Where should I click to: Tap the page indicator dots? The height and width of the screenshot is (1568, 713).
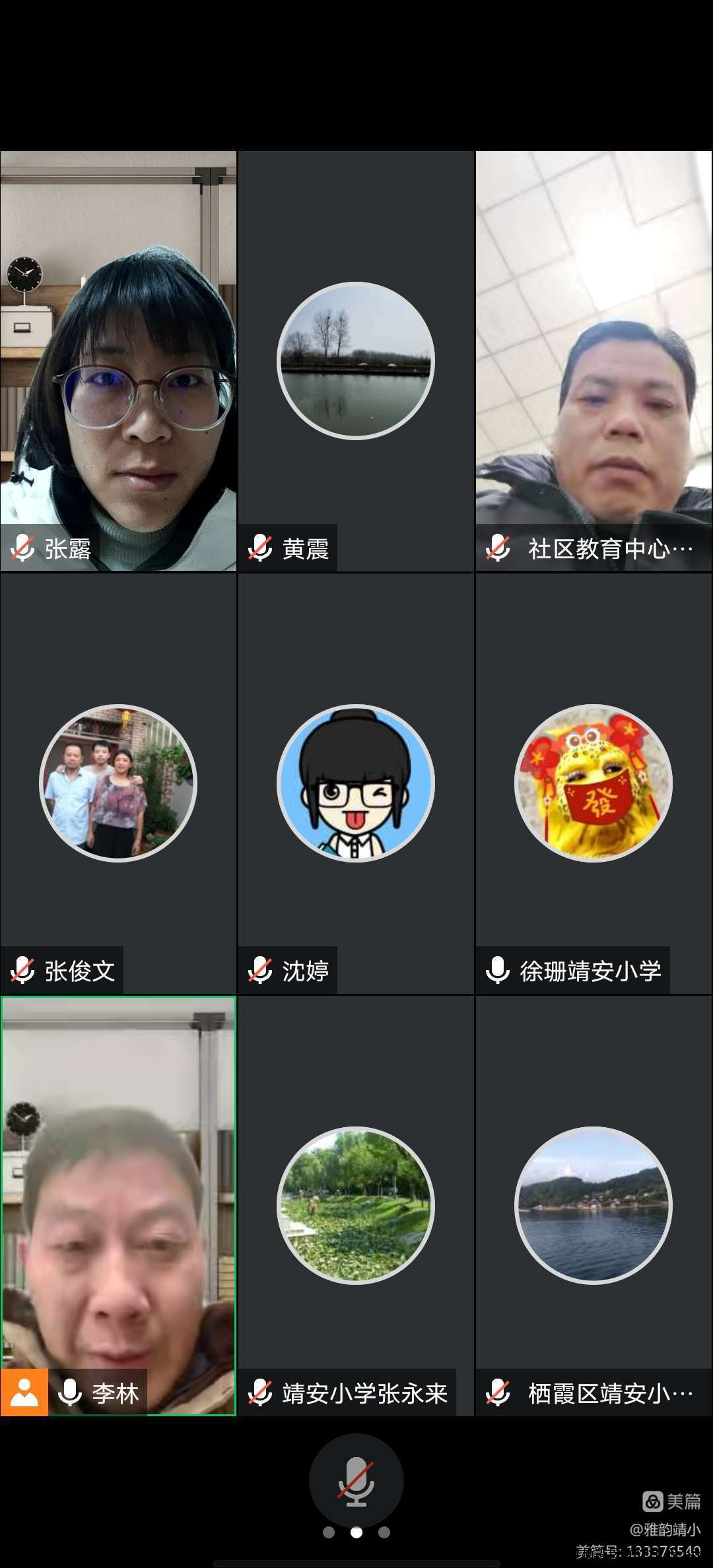[356, 1533]
